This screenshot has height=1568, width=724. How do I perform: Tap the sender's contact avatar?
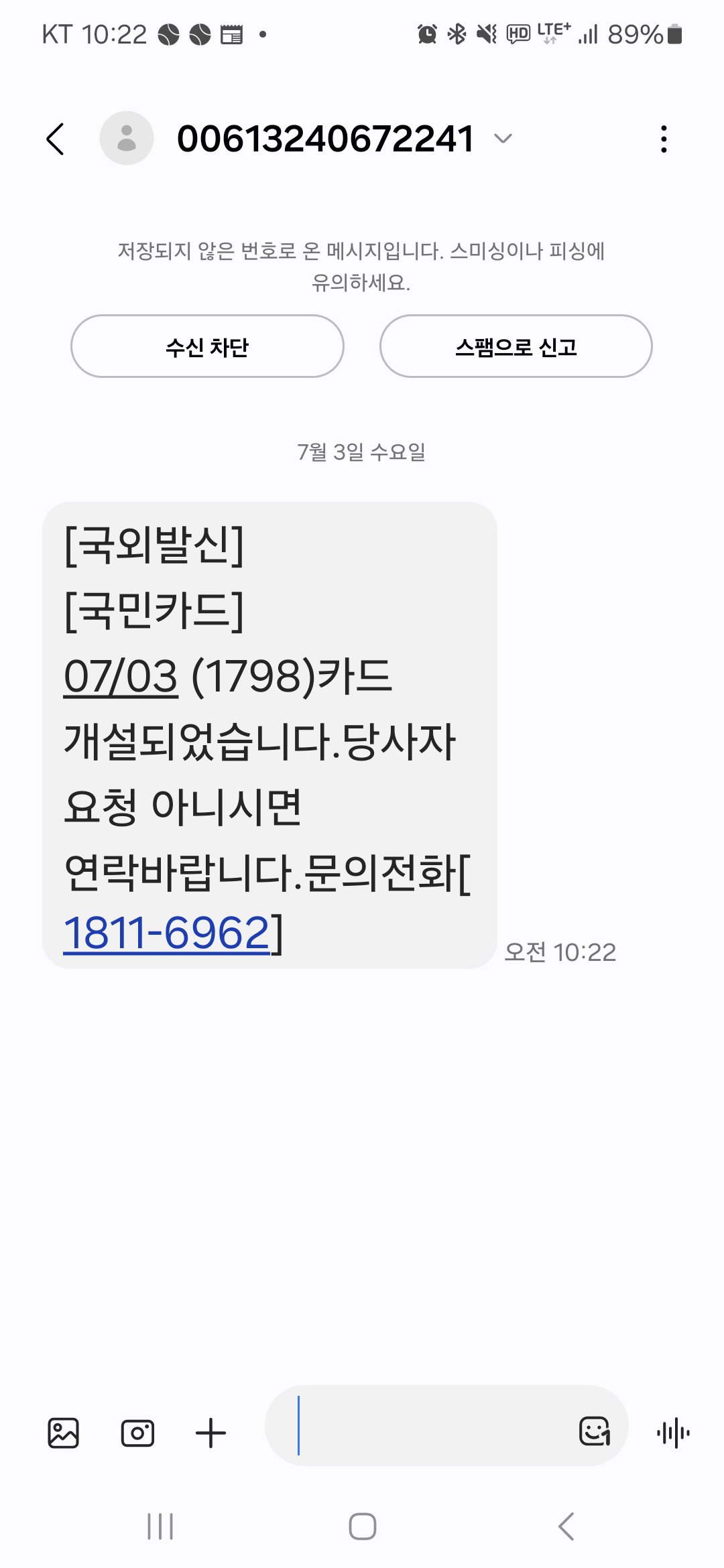126,139
